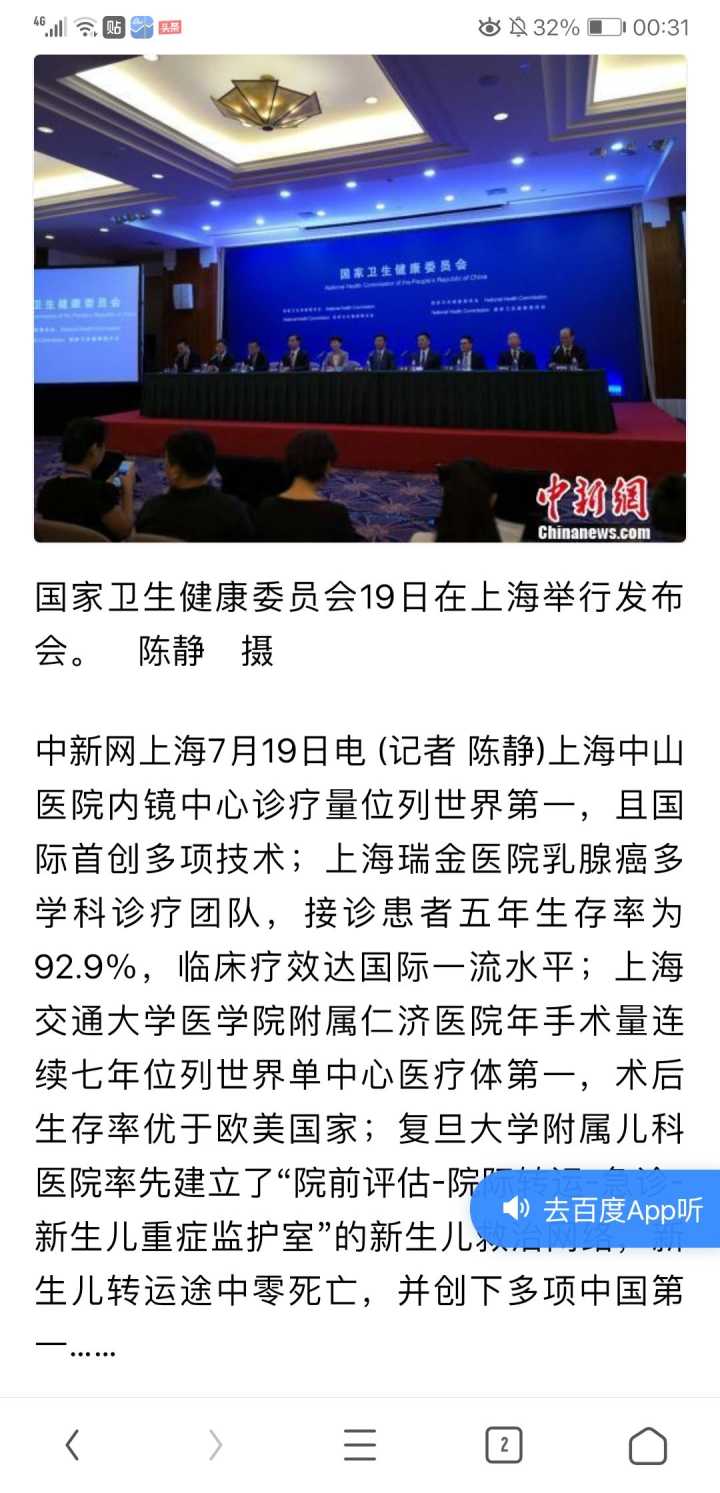
Task: Go forward to the next page
Action: pos(215,1445)
